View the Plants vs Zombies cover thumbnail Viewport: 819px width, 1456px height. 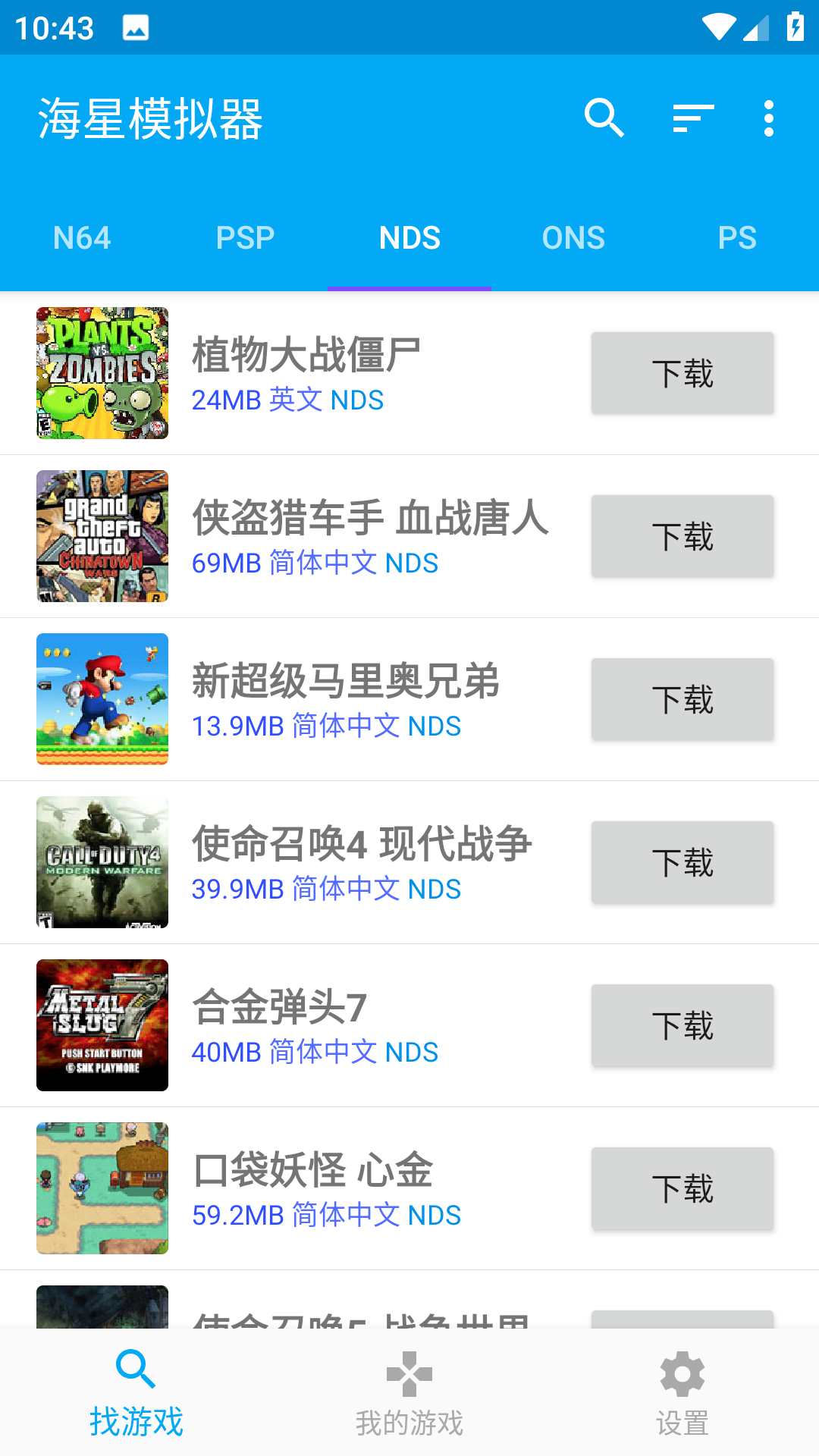[102, 372]
